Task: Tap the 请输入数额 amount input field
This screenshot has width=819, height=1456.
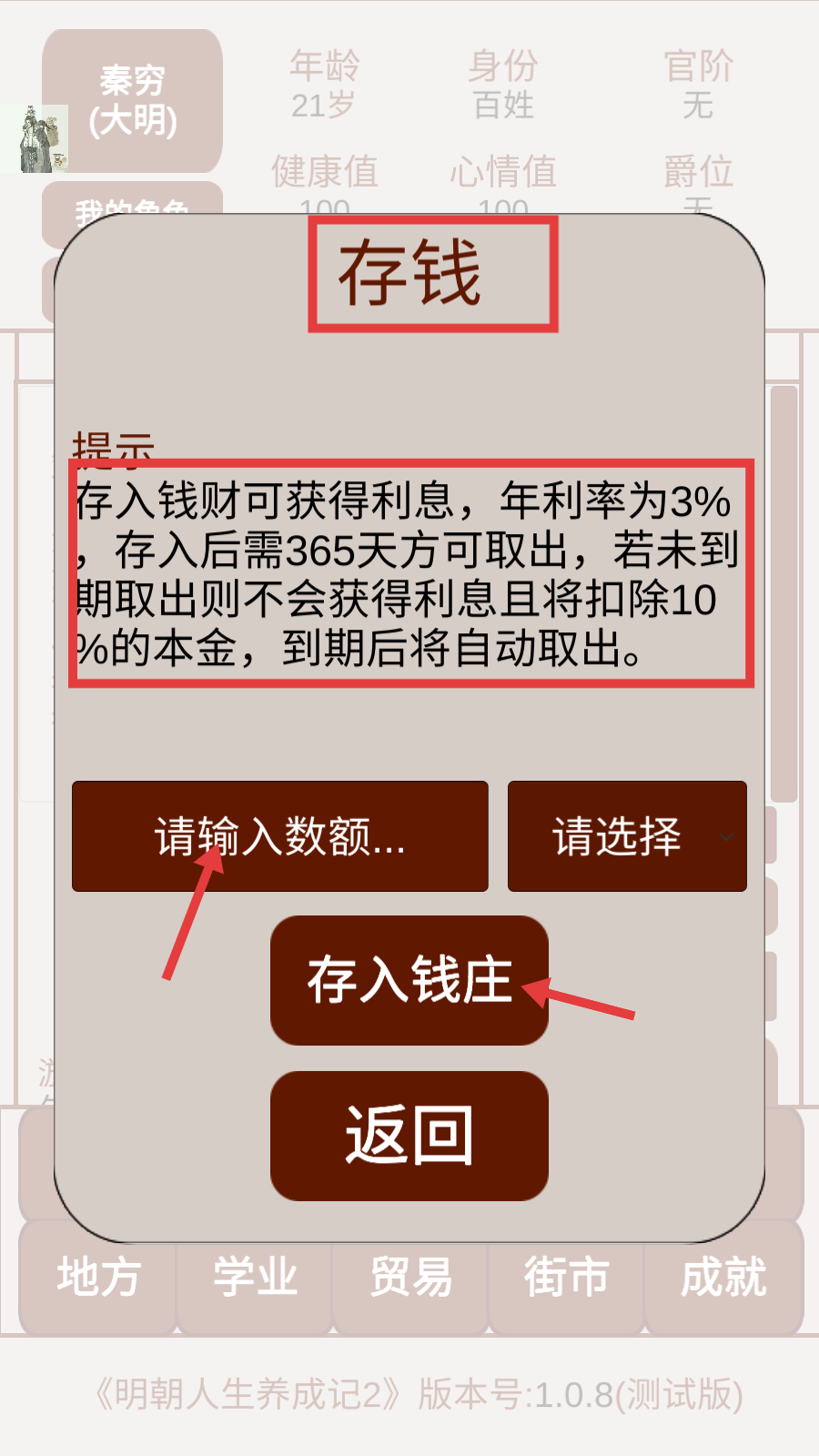Action: [279, 836]
